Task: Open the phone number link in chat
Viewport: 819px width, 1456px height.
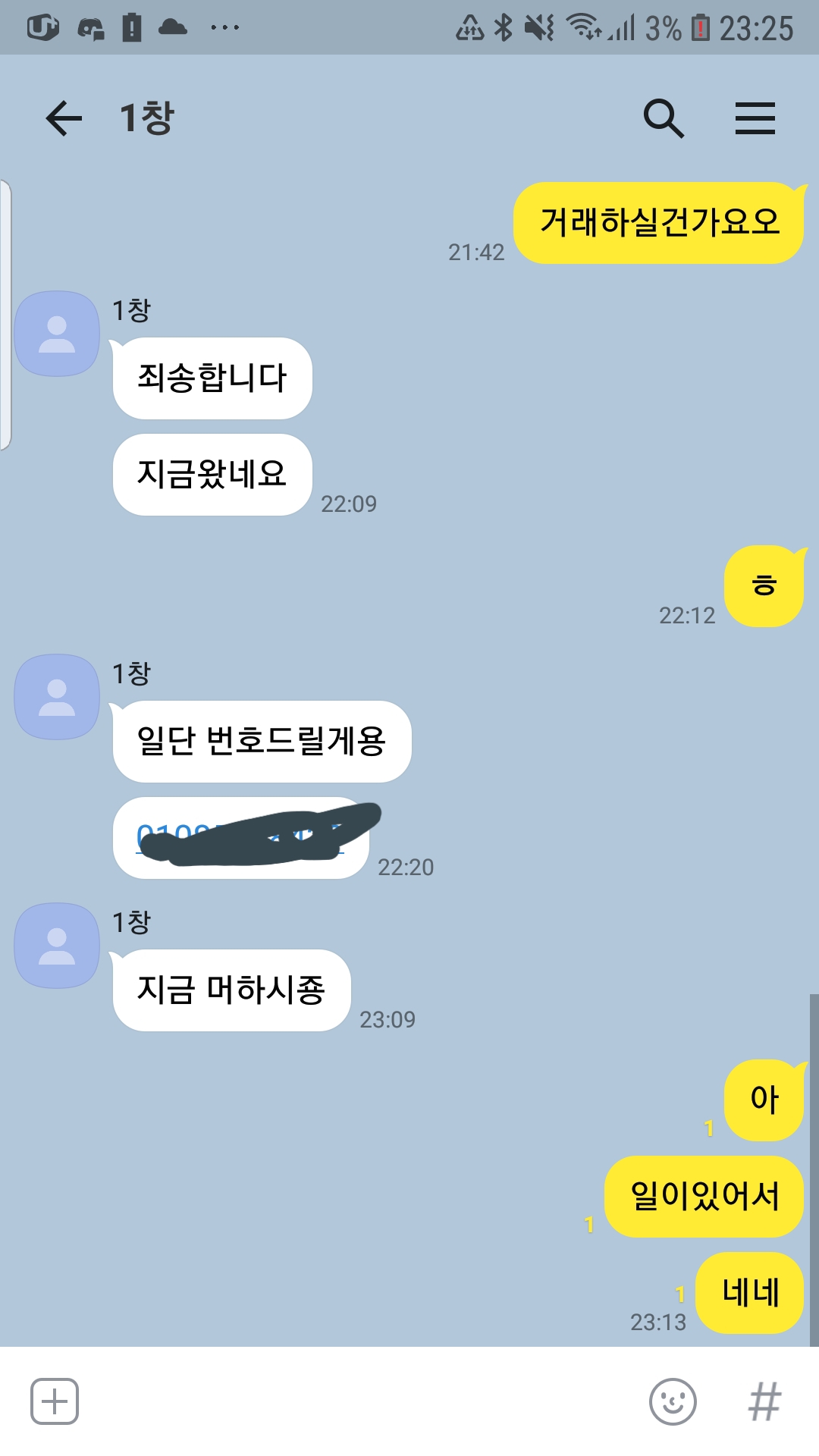Action: pos(239,839)
